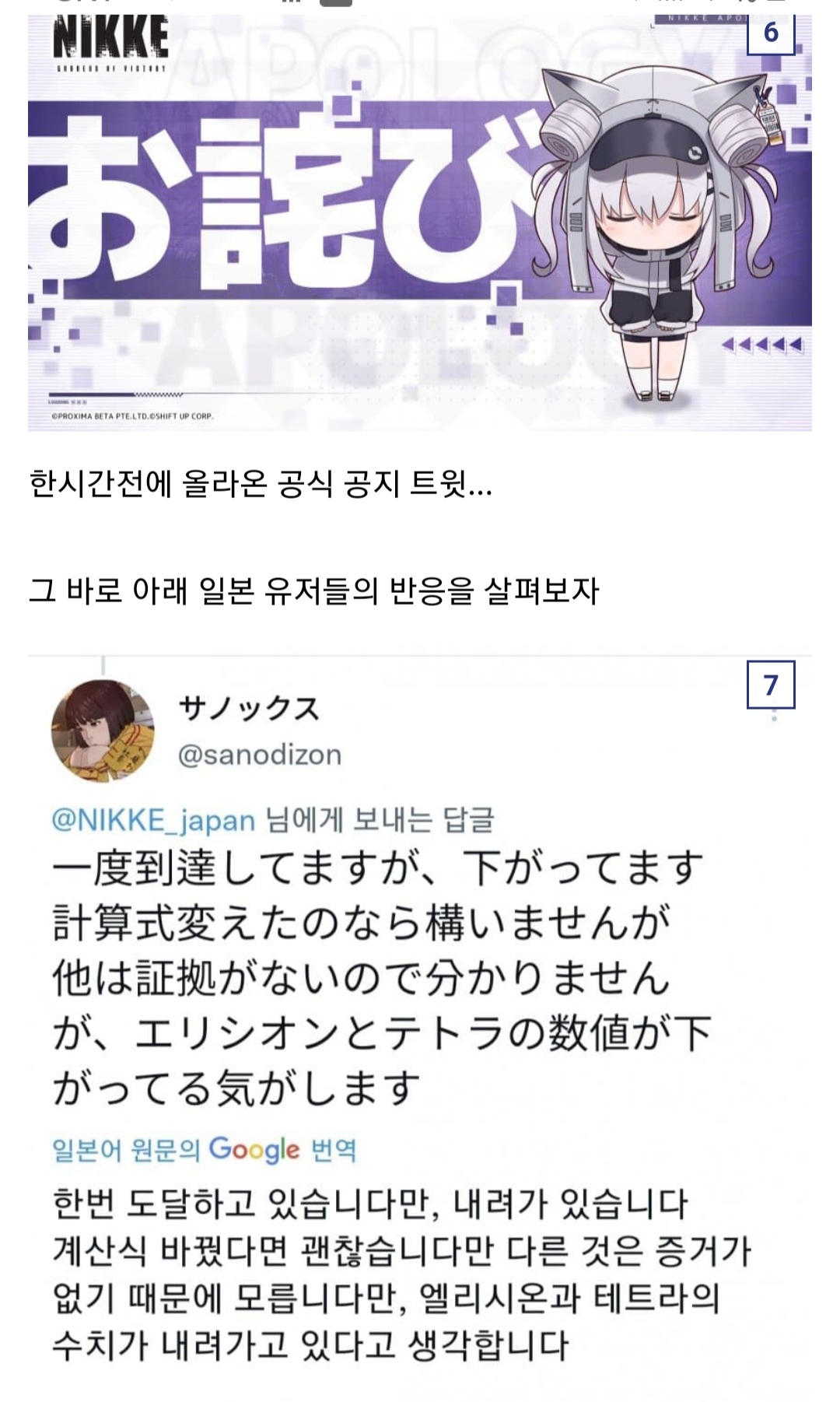The width and height of the screenshot is (840, 1402).
Task: Tap the number 6 image badge
Action: [771, 32]
